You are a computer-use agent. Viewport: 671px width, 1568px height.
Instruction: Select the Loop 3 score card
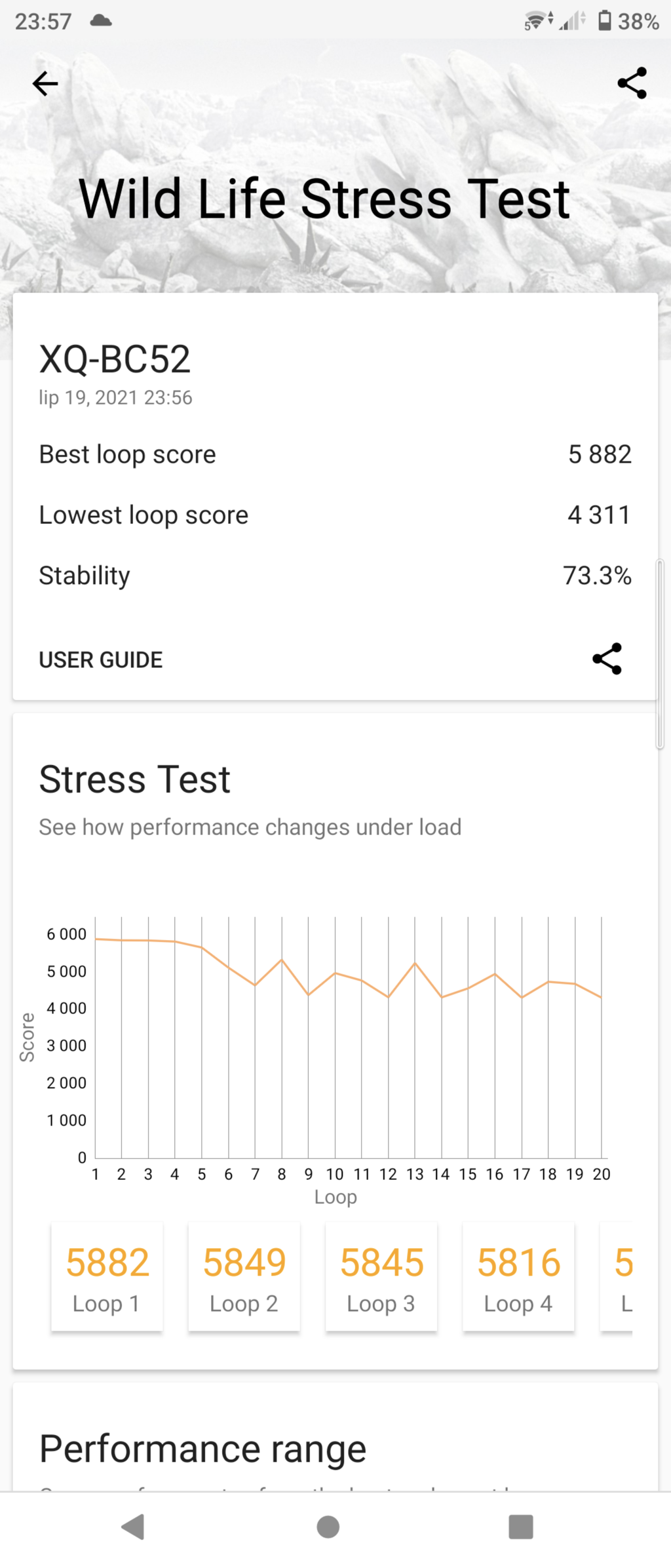(x=381, y=1277)
